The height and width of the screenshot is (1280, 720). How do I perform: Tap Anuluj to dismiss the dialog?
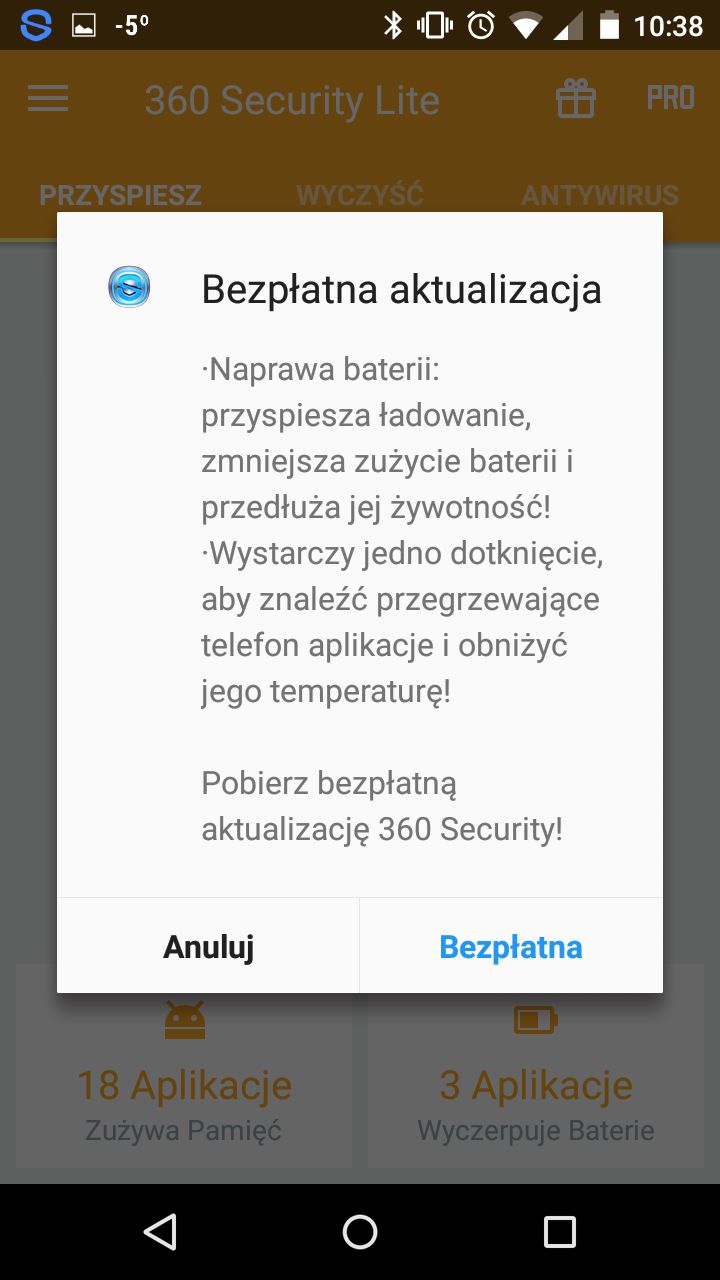pyautogui.click(x=208, y=946)
